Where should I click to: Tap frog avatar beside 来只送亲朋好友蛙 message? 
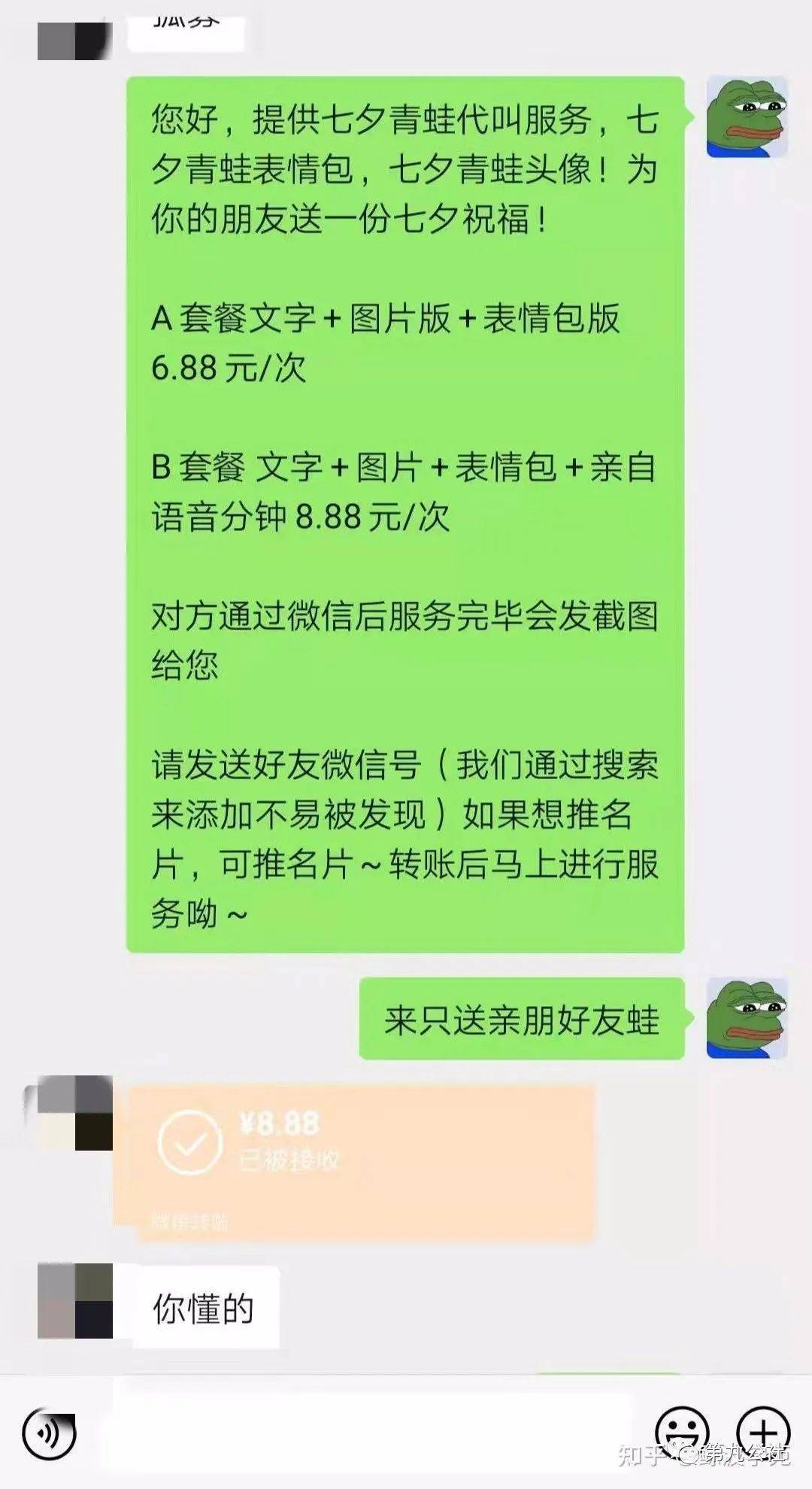click(747, 1019)
